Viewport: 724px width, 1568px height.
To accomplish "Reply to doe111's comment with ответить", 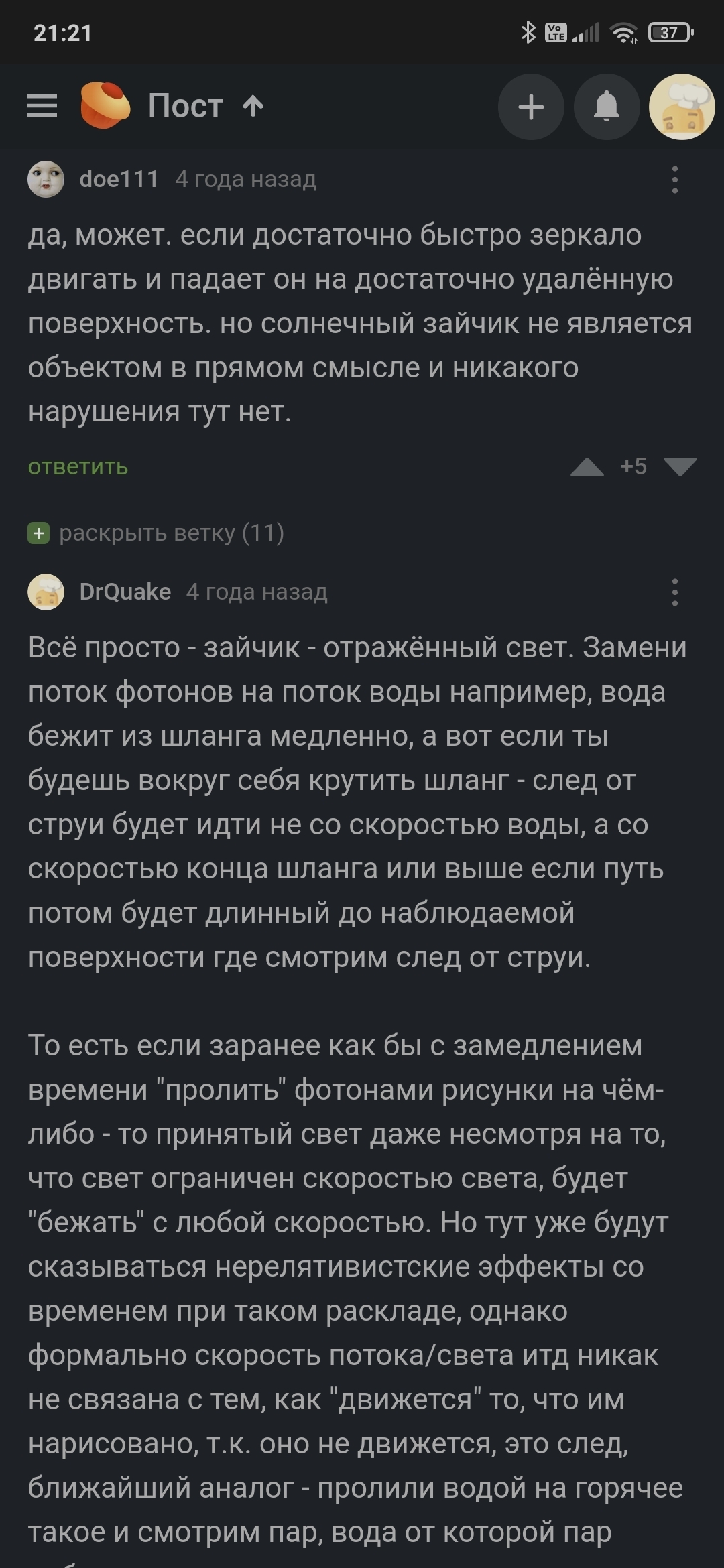I will [x=78, y=466].
